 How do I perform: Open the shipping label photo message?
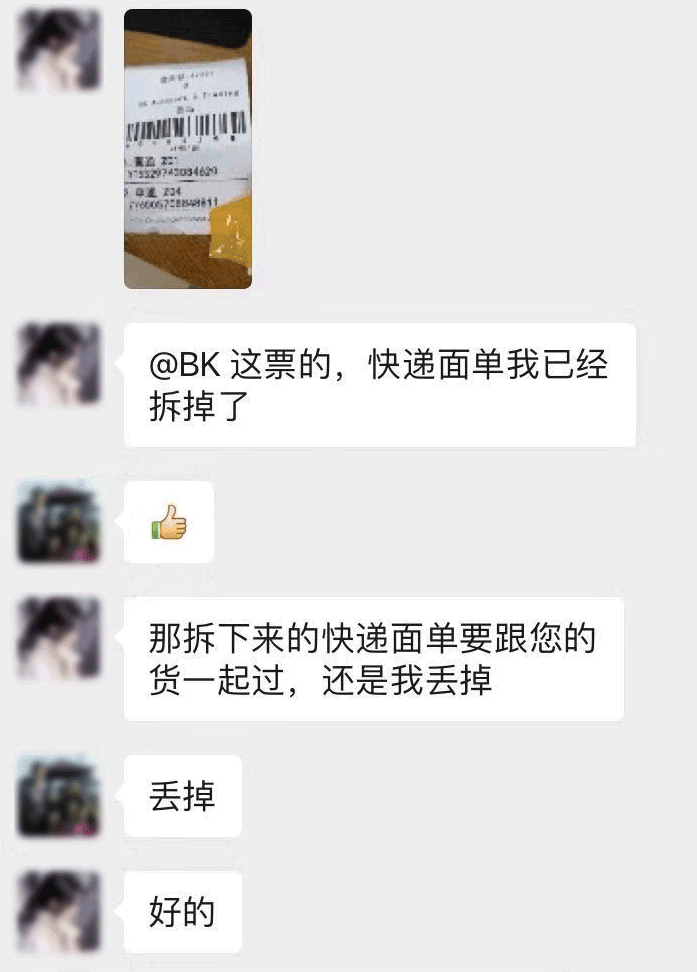point(187,149)
